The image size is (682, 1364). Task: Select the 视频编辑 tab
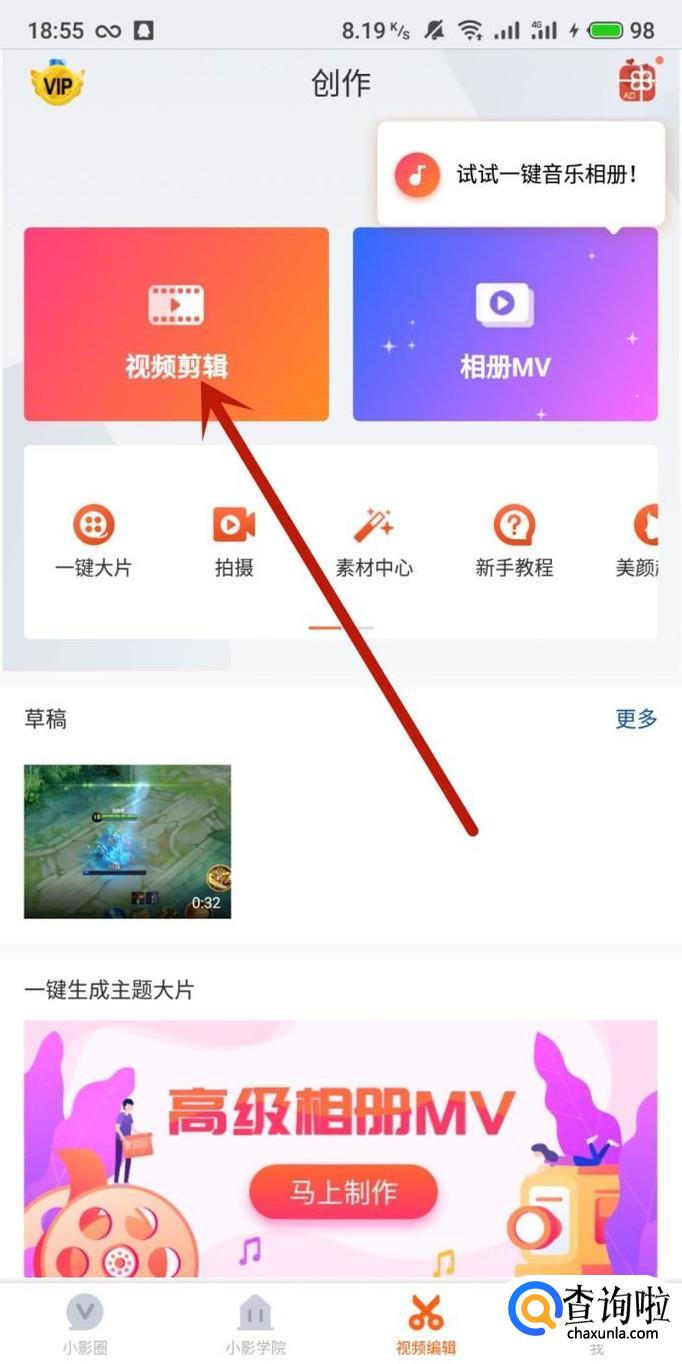pyautogui.click(x=426, y=1324)
